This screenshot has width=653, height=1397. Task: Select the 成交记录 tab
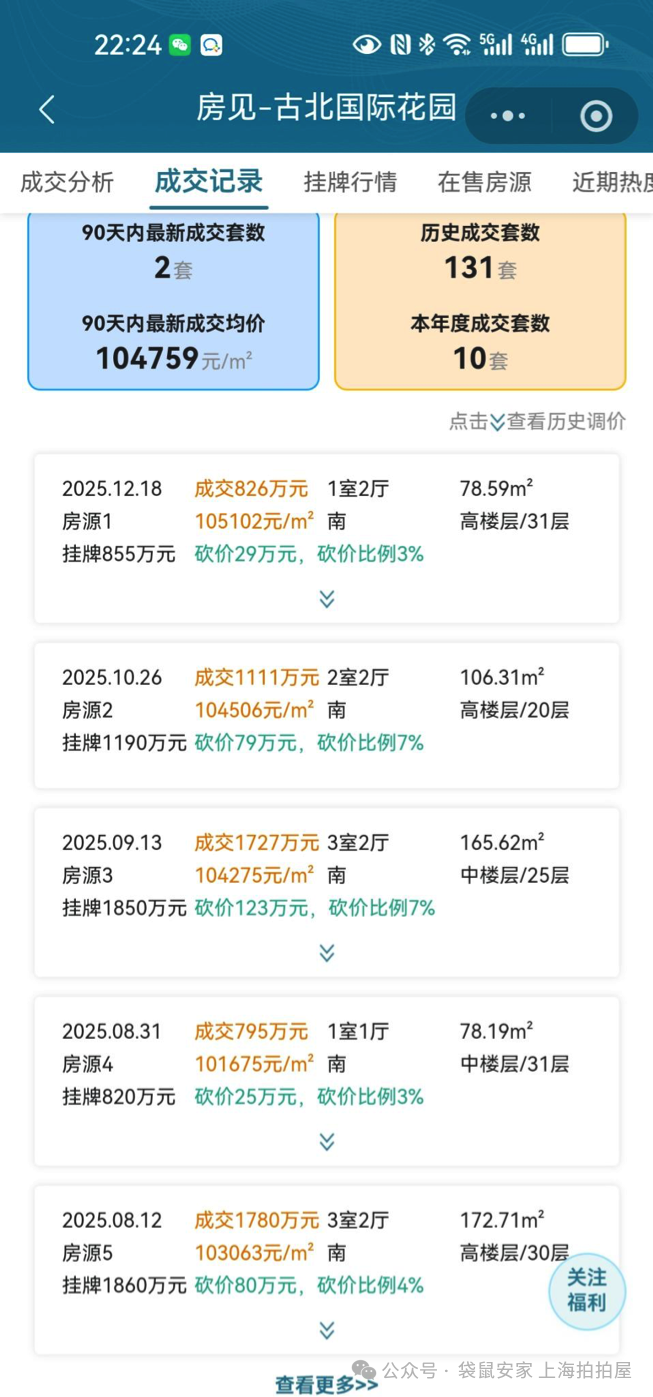coord(209,182)
